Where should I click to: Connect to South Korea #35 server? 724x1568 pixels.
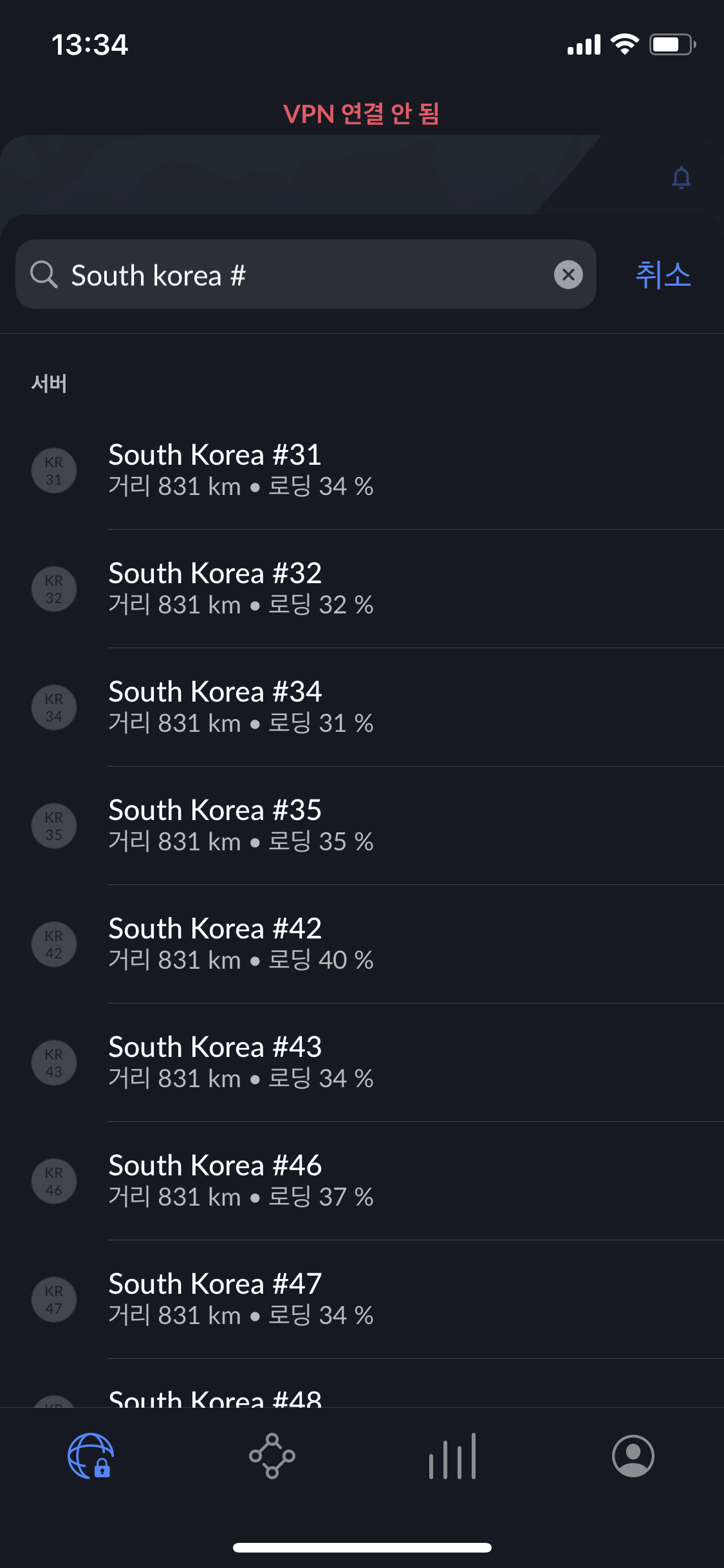(x=362, y=826)
